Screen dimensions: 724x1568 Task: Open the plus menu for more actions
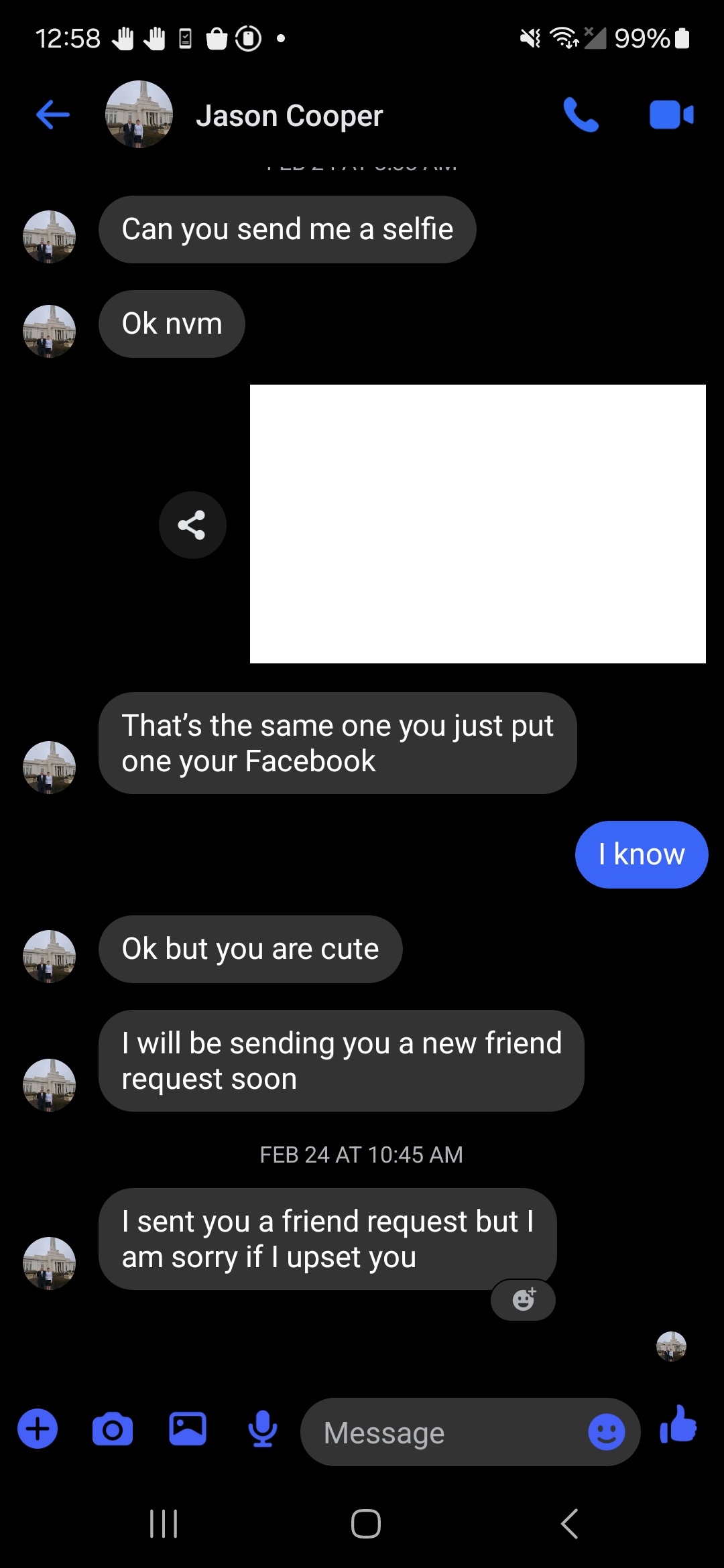pos(38,1429)
